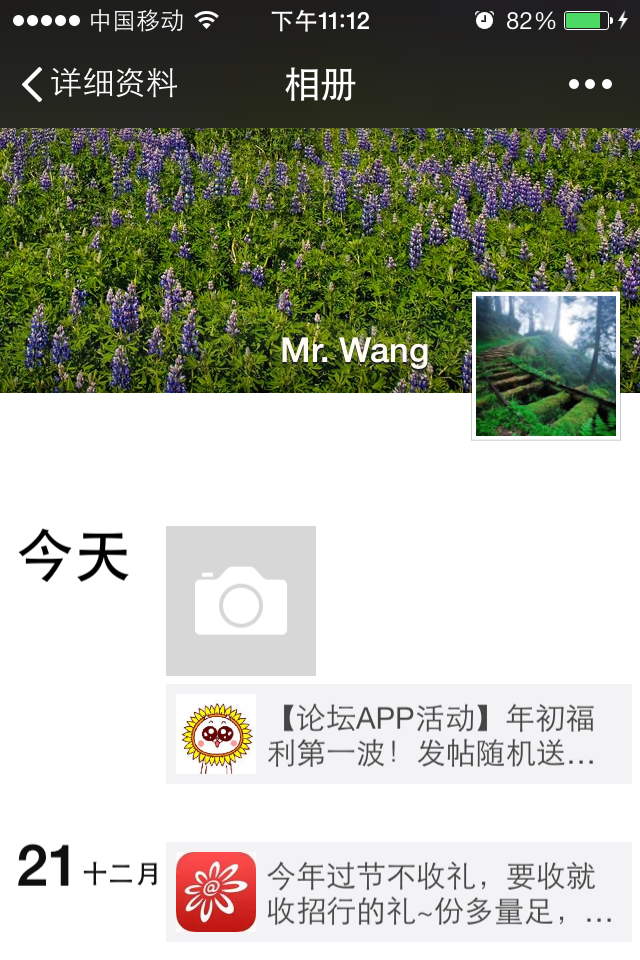Go back to 详细资料
Viewport: 640px width, 960px height.
click(100, 84)
